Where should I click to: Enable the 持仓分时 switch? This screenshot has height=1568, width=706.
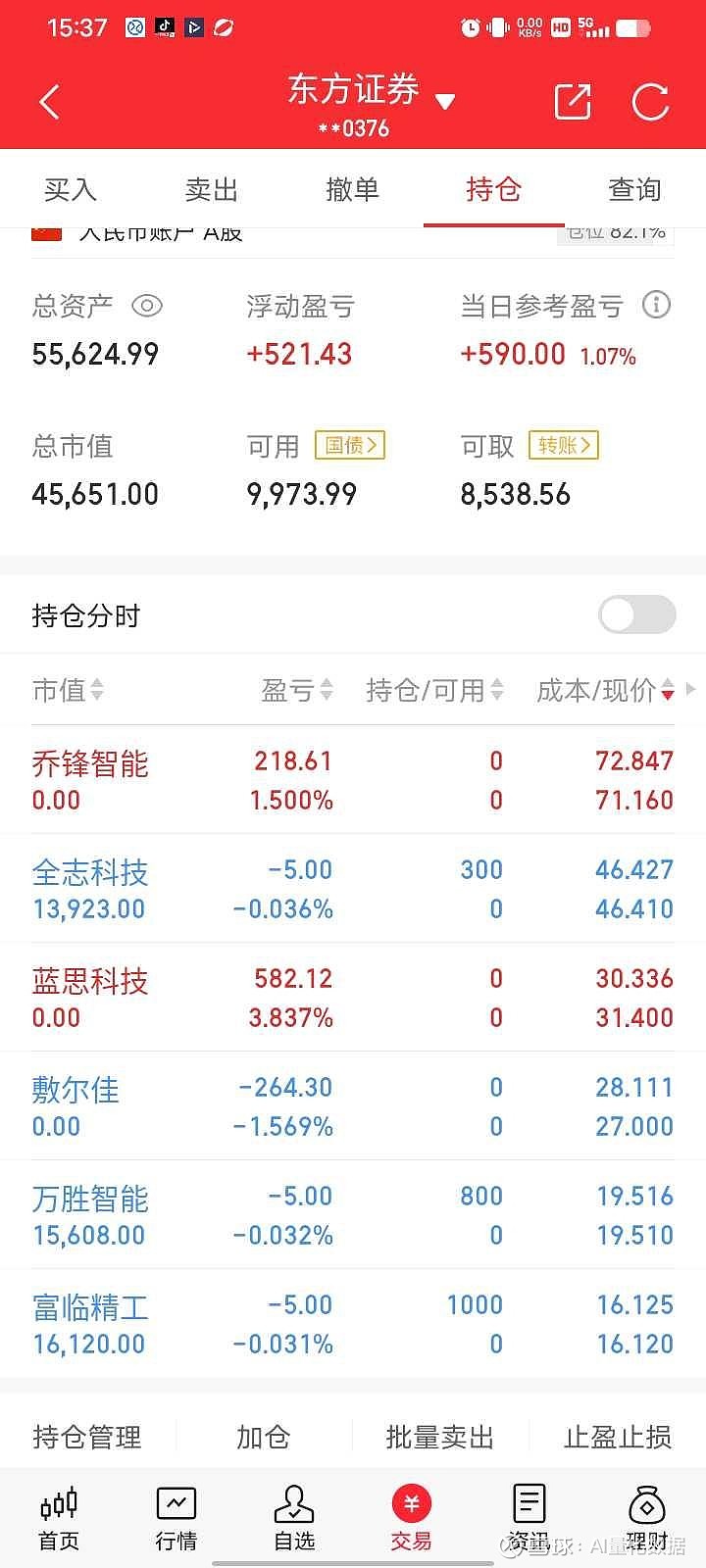coord(636,615)
